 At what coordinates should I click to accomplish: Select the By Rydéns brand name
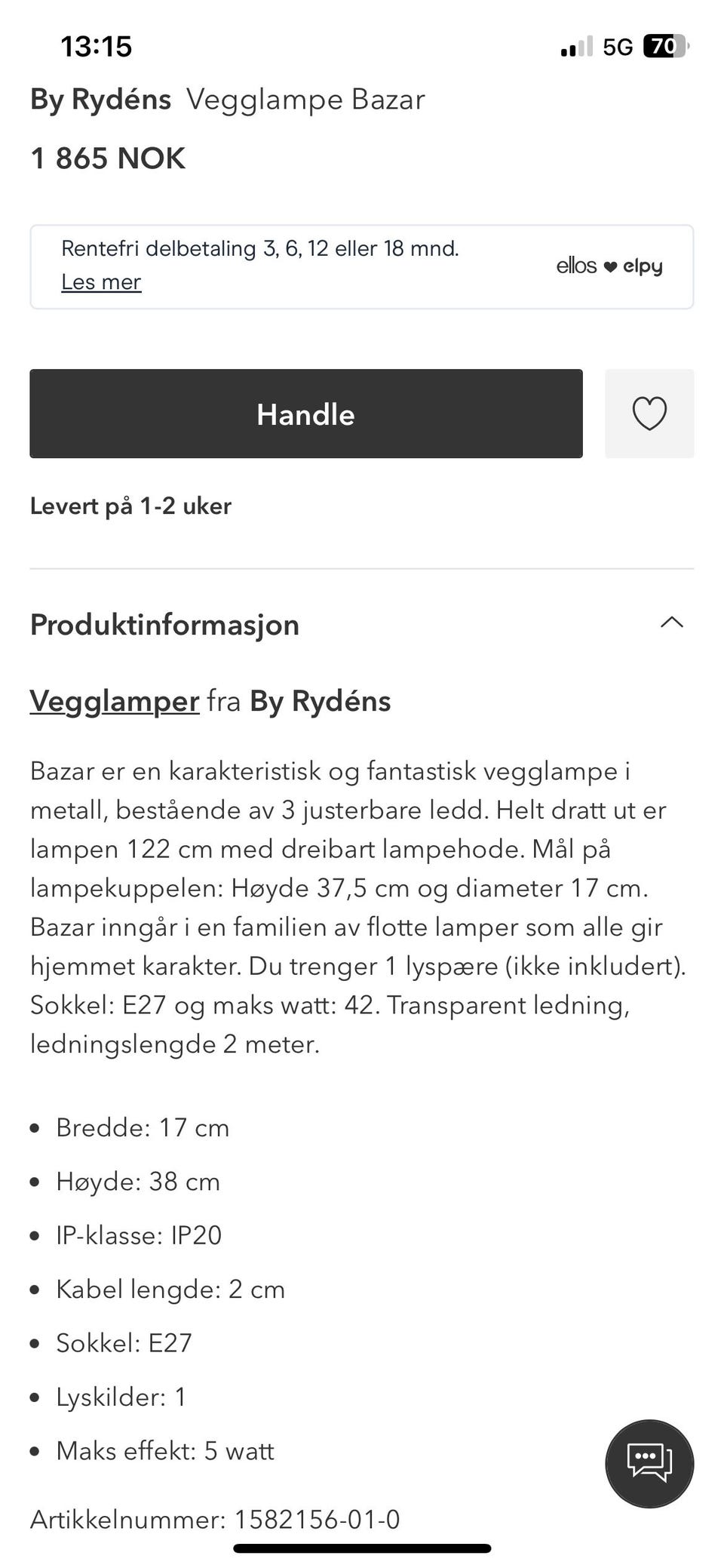[x=100, y=98]
